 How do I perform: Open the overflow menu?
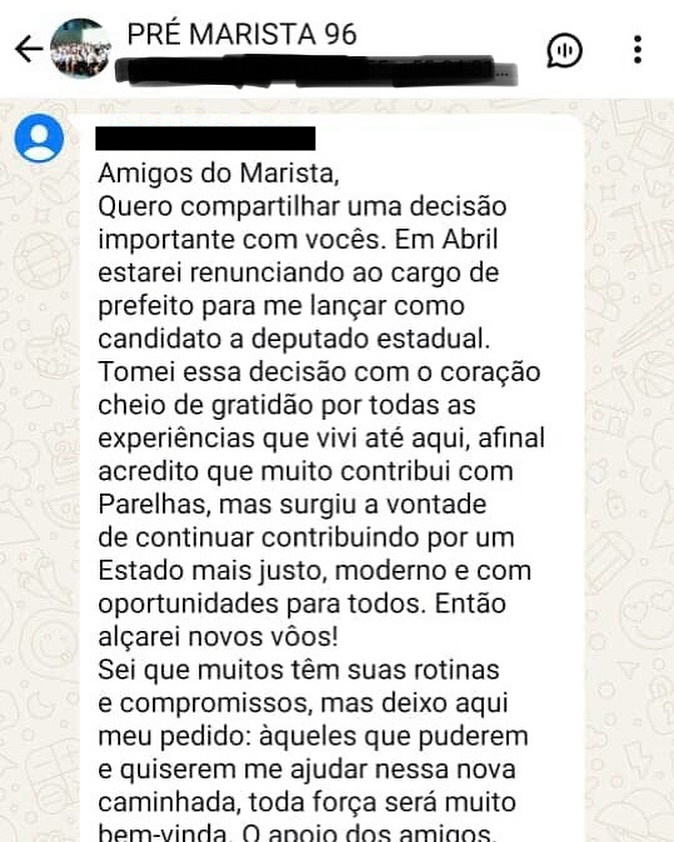[638, 49]
